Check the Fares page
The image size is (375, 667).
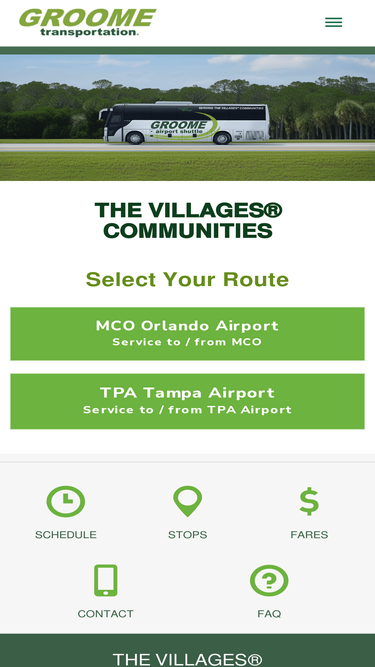pyautogui.click(x=309, y=513)
